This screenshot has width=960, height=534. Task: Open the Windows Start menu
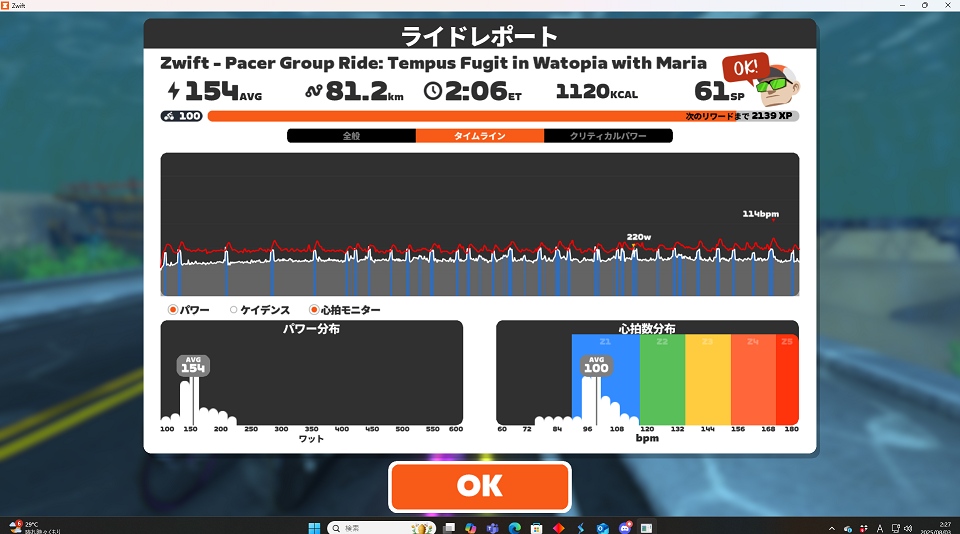314,527
